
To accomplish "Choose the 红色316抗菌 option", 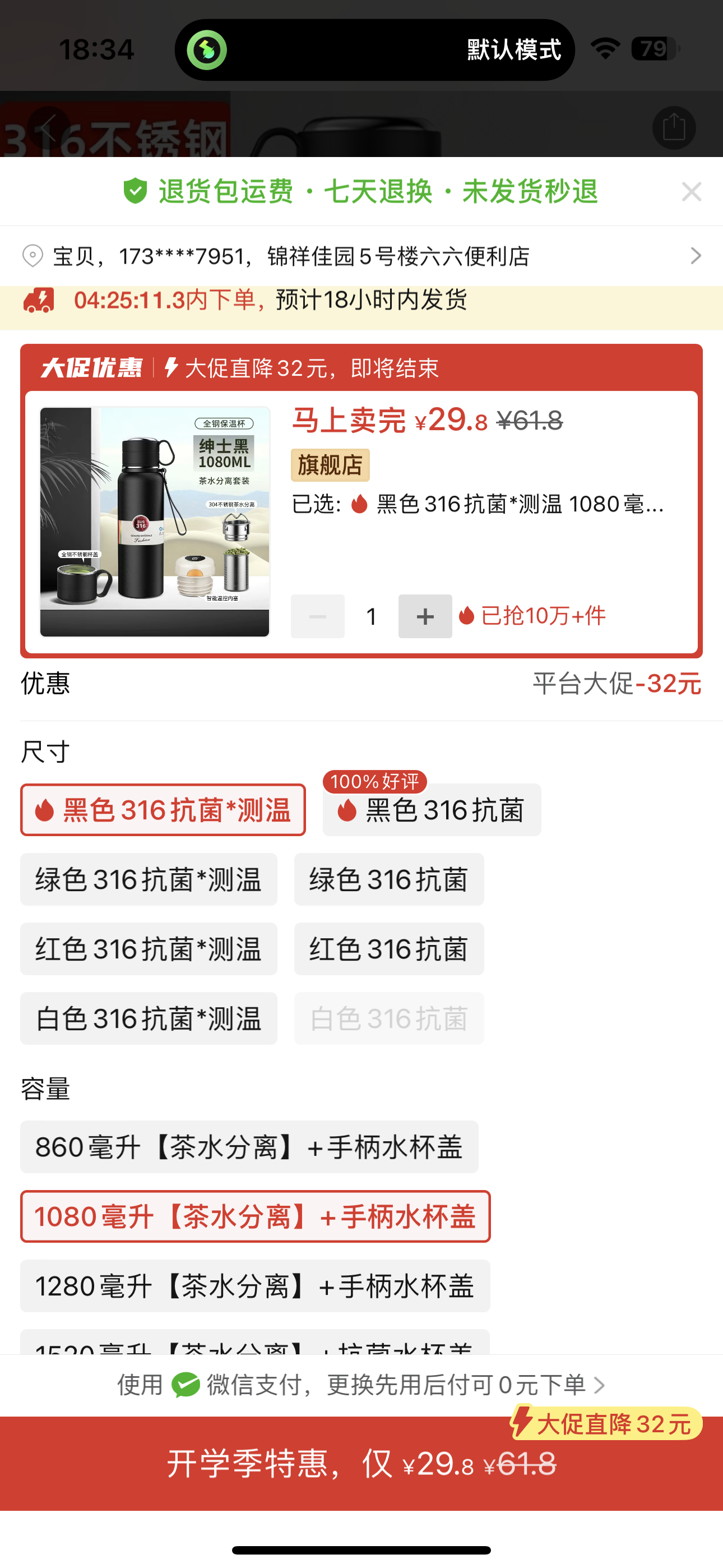I will coord(389,949).
